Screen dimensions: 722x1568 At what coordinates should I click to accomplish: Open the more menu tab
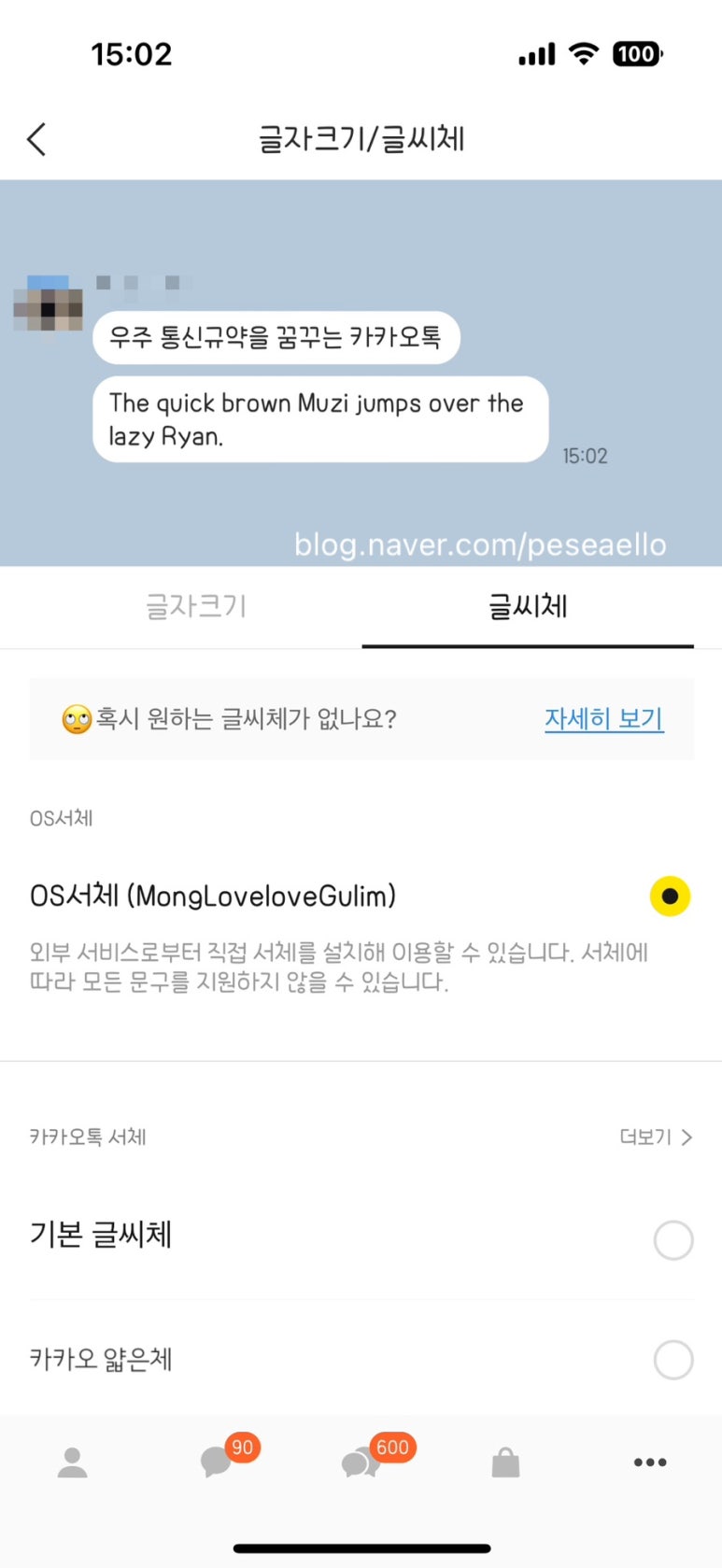[649, 1462]
